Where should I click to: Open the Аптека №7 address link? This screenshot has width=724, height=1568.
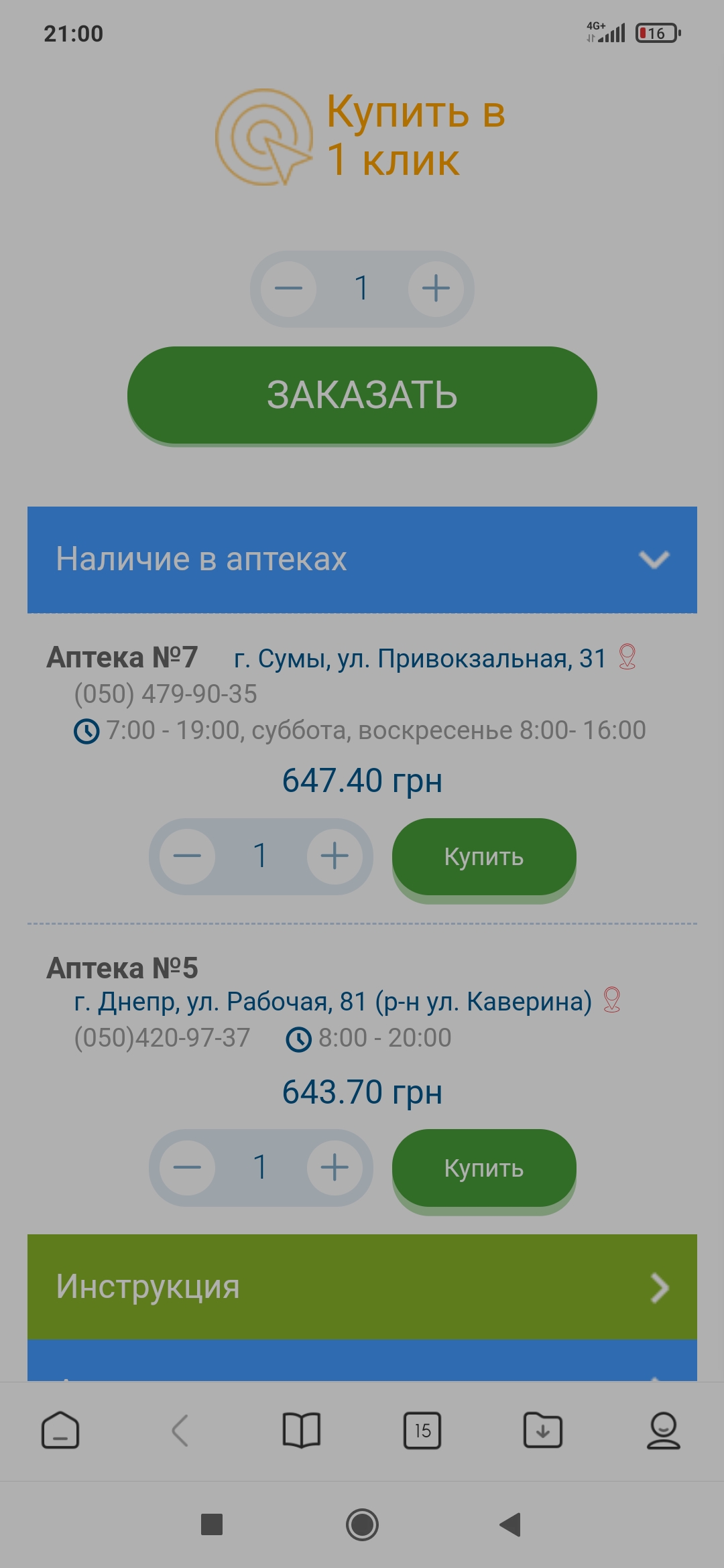(x=420, y=659)
